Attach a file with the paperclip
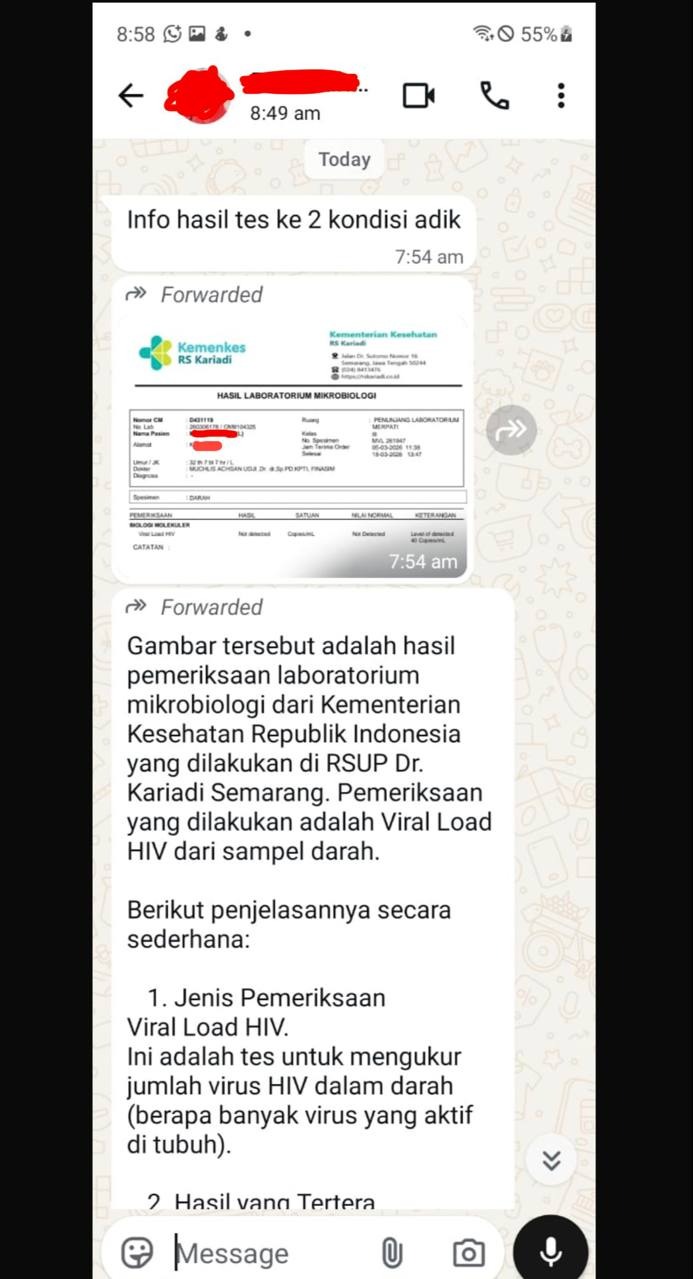Viewport: 693px width, 1279px height. (x=392, y=1252)
